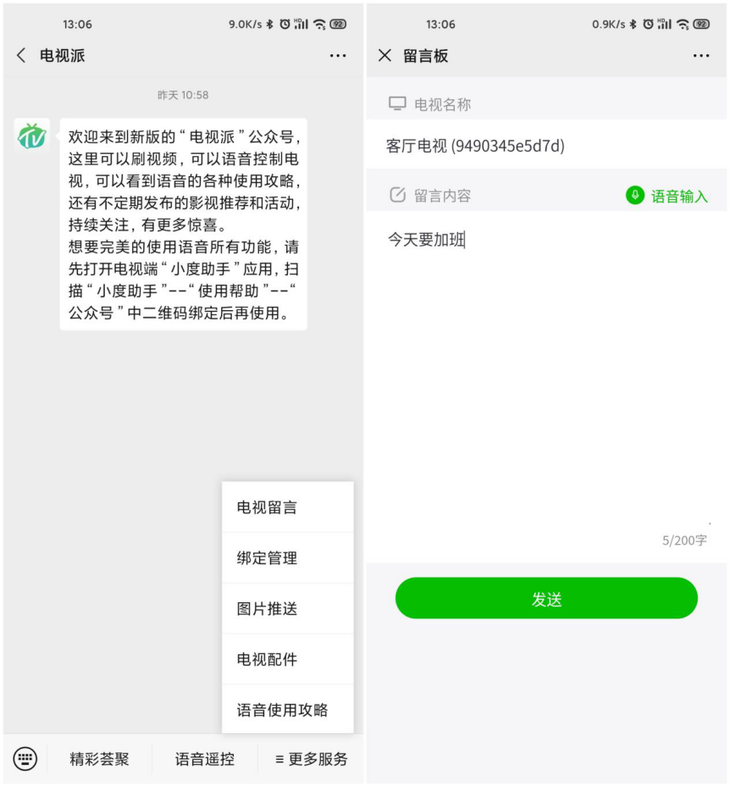Send the message with 发送
The width and height of the screenshot is (730, 787).
click(x=546, y=599)
